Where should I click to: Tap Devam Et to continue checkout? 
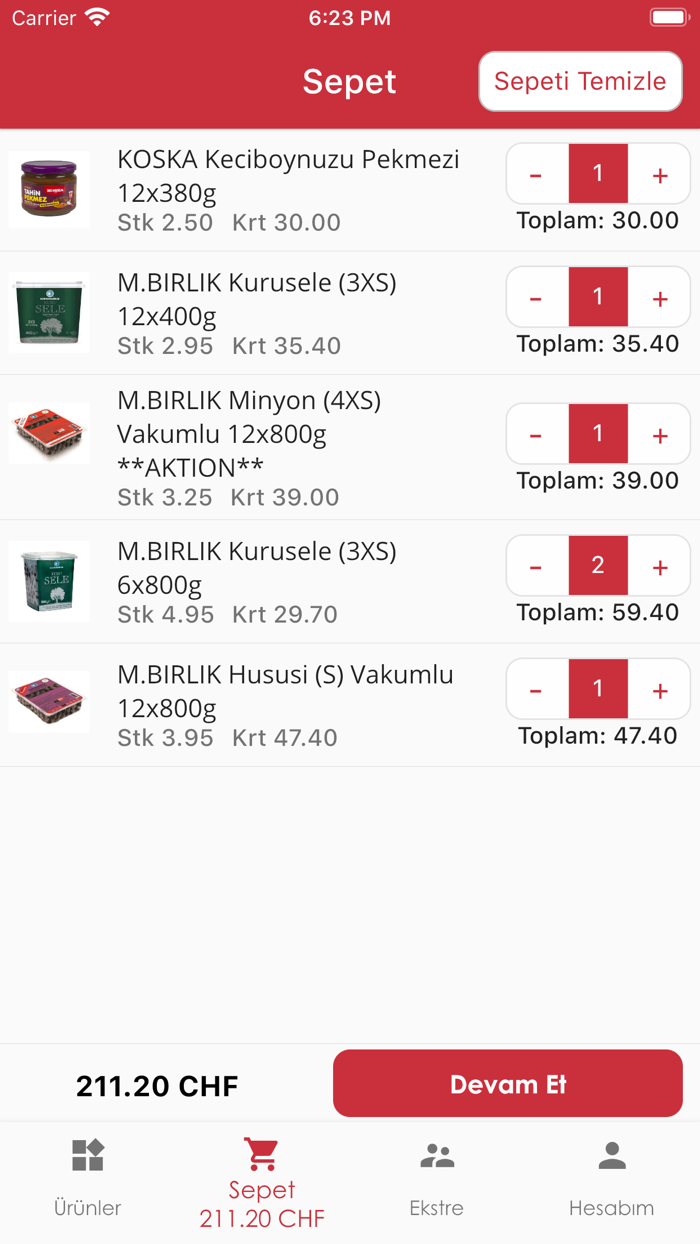(508, 1084)
